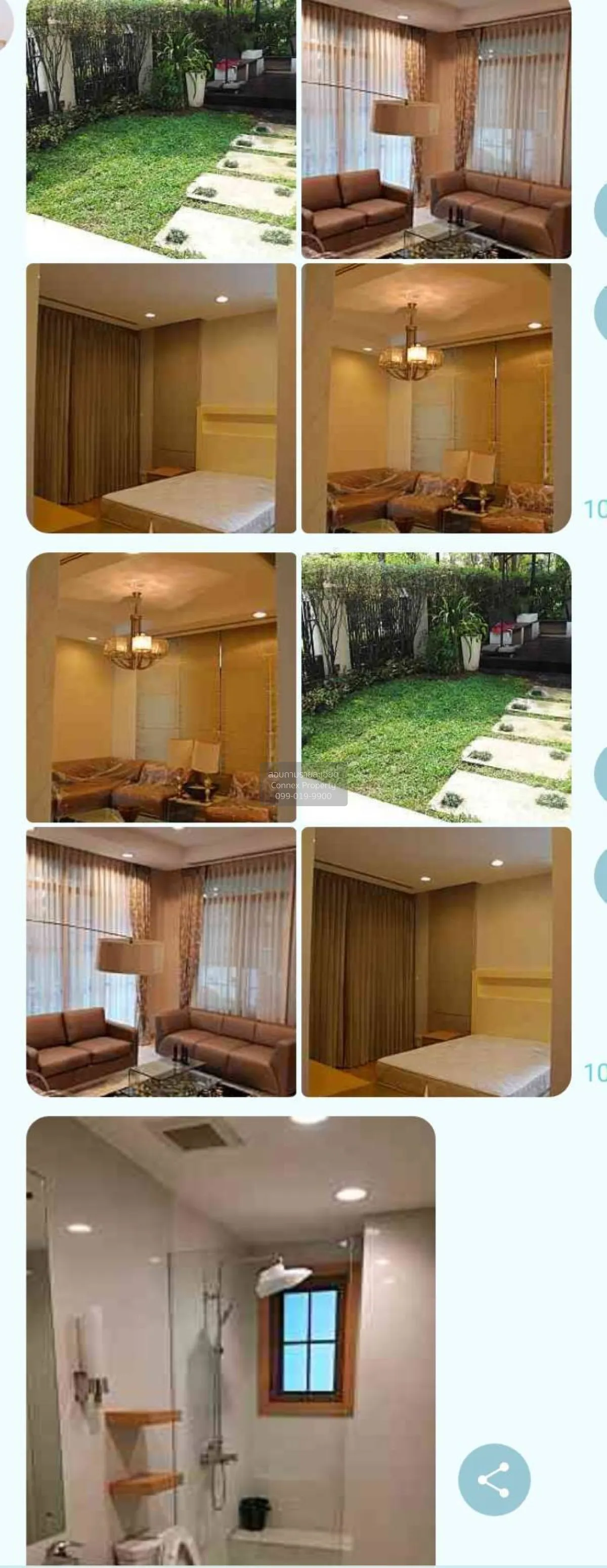Open the chandelier photo with Connex Property watermark
The height and width of the screenshot is (1568, 607).
point(161,687)
